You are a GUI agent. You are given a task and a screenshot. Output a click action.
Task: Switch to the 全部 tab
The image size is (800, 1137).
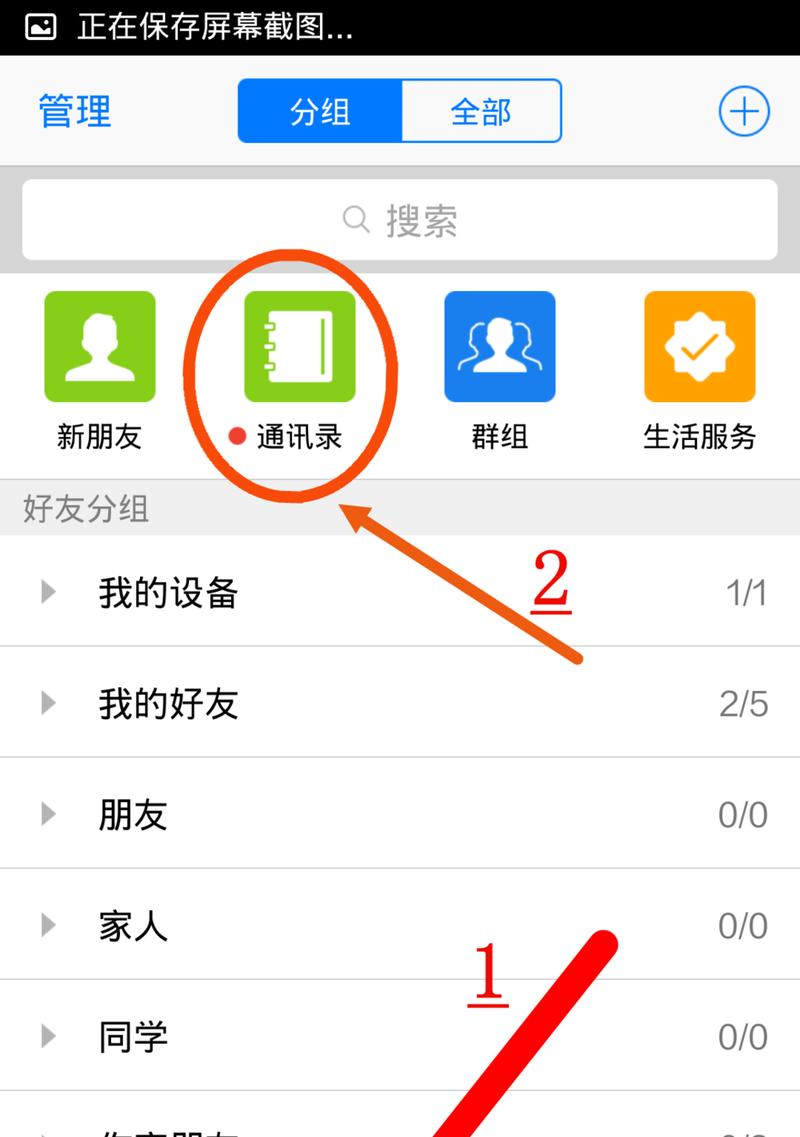pyautogui.click(x=481, y=111)
